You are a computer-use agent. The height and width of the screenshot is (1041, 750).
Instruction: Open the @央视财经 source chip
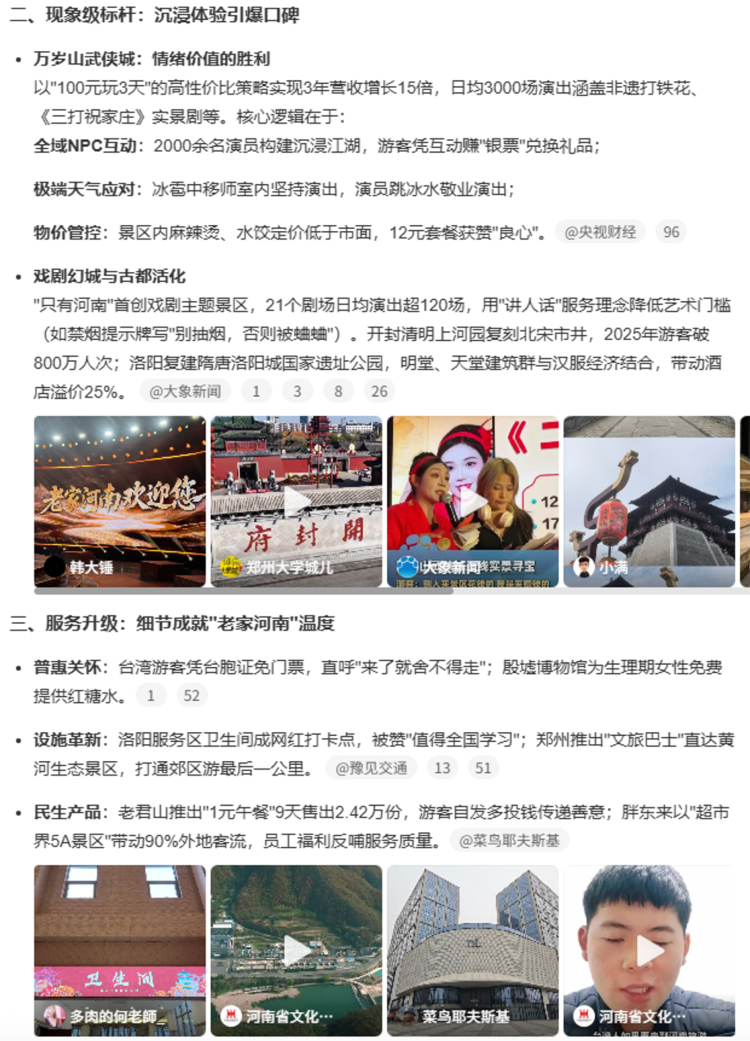pyautogui.click(x=600, y=232)
